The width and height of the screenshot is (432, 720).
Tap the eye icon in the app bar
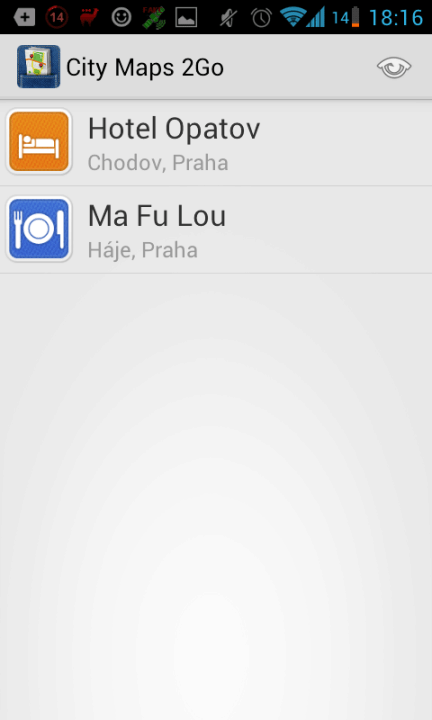point(394,68)
